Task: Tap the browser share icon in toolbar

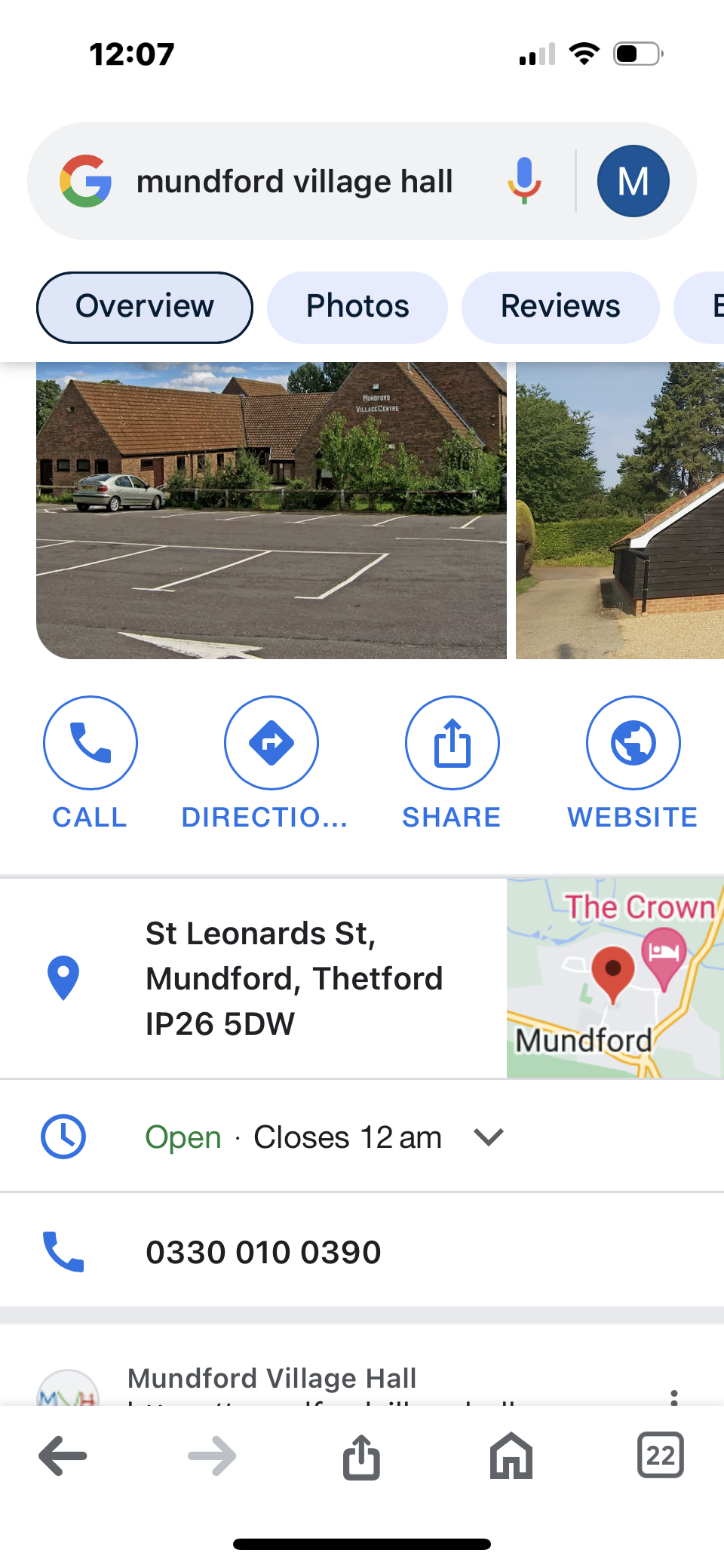Action: click(x=361, y=1456)
